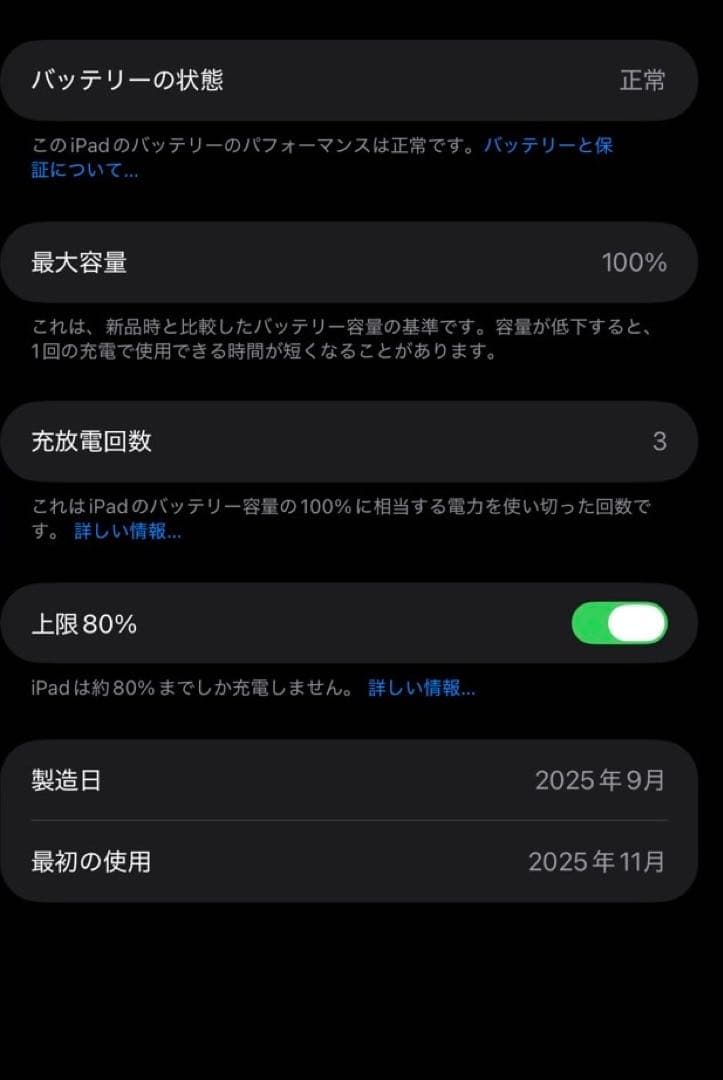Viewport: 723px width, 1080px height.
Task: Open the バッテリーと保証について link
Action: pyautogui.click(x=548, y=145)
